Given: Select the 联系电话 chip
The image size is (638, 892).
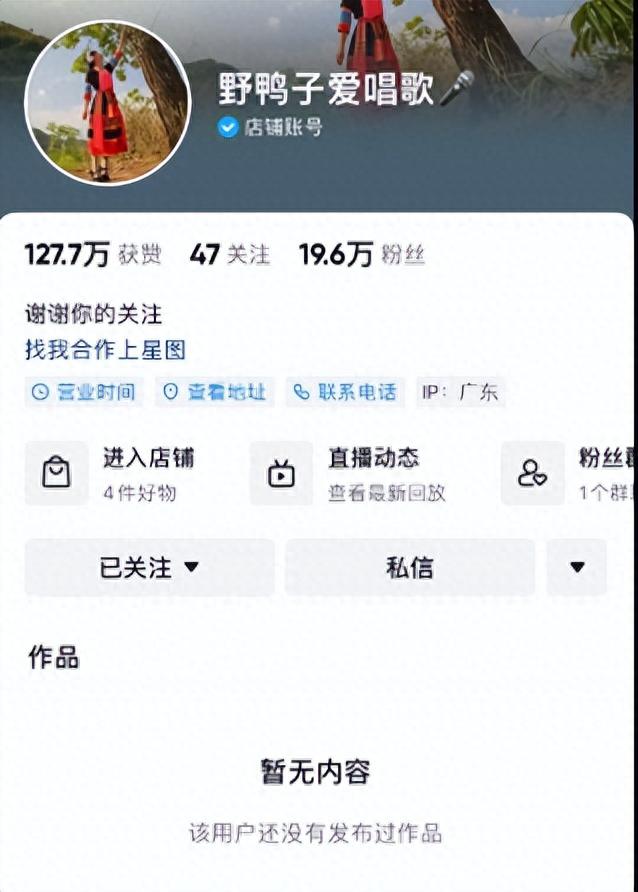Looking at the screenshot, I should [346, 392].
